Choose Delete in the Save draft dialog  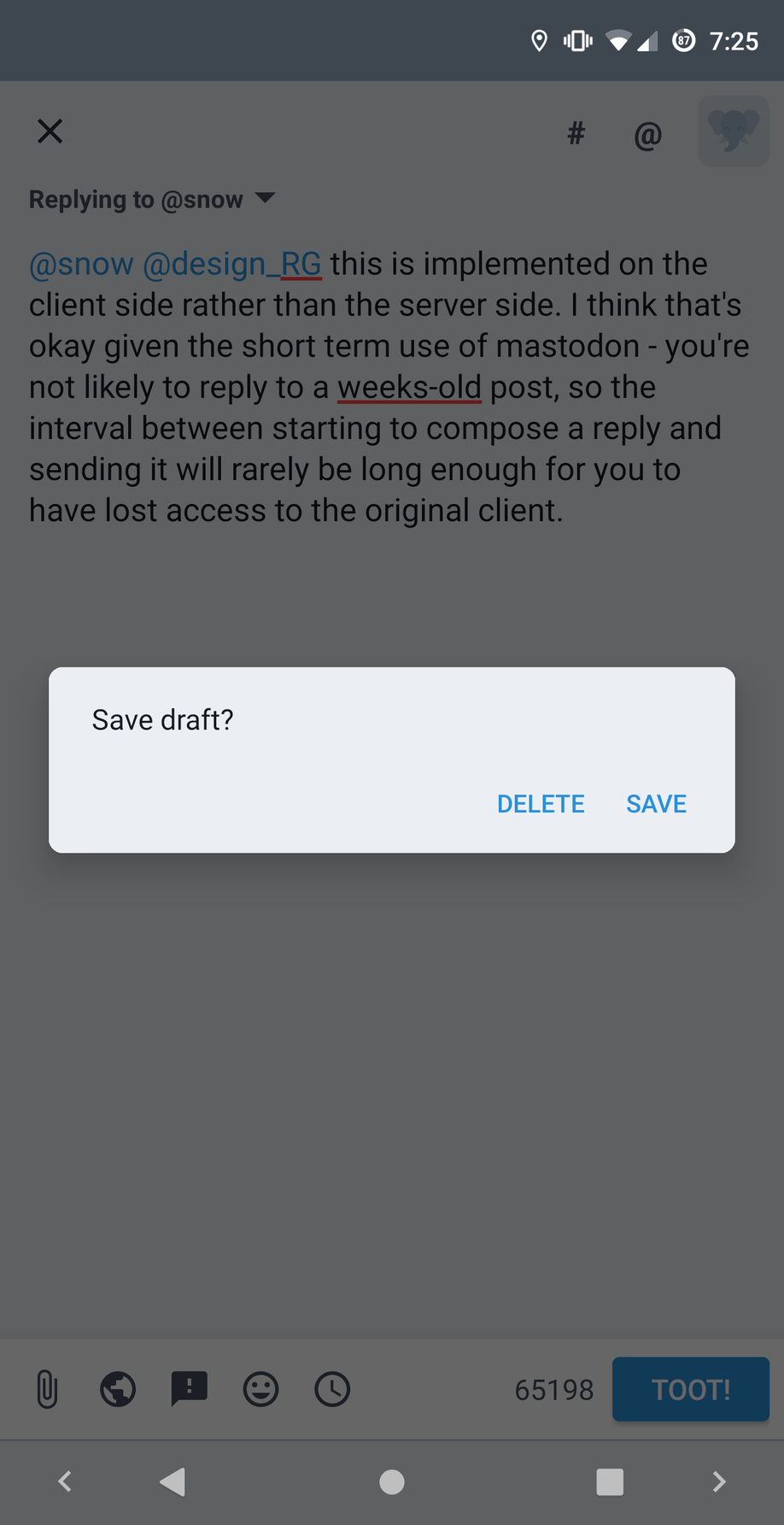541,804
